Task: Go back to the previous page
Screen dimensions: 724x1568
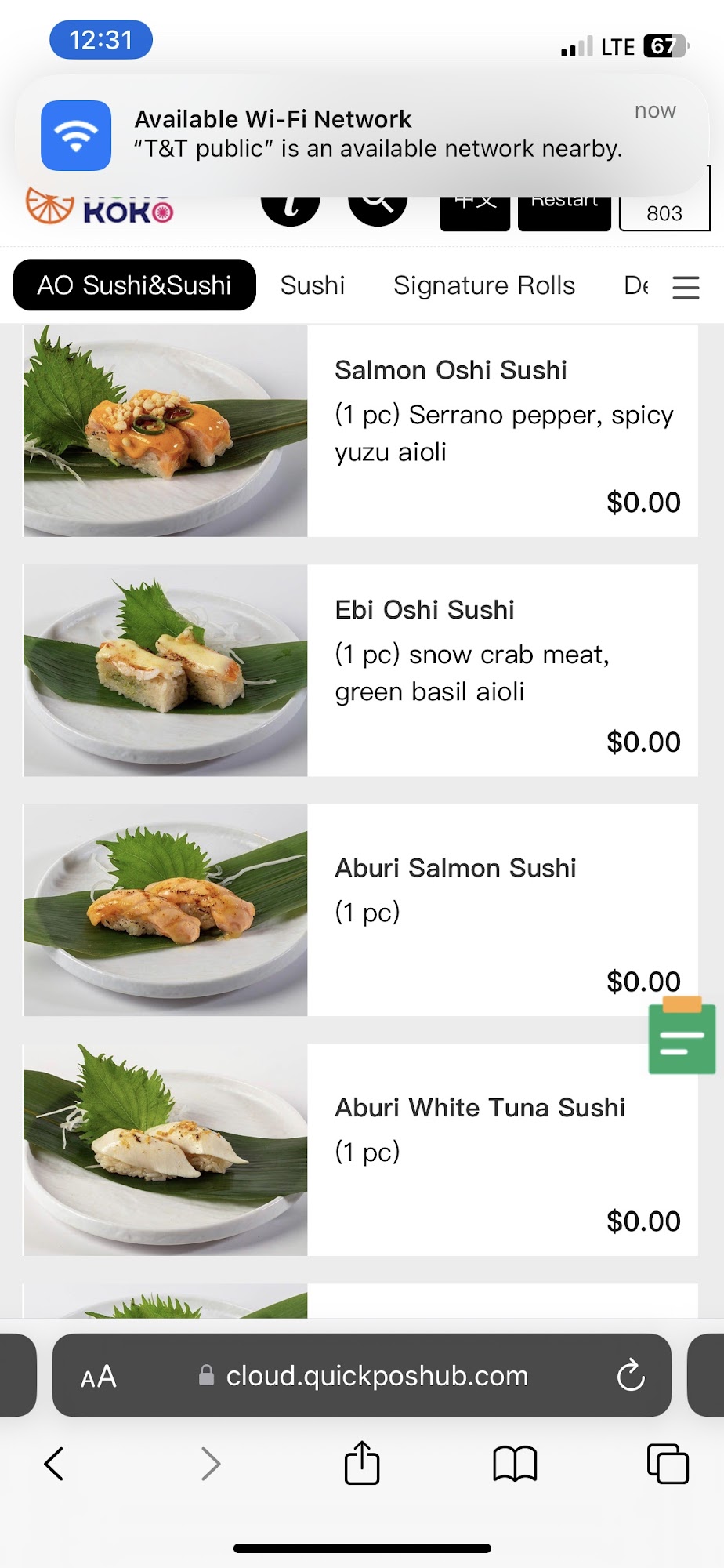Action: coord(54,1464)
